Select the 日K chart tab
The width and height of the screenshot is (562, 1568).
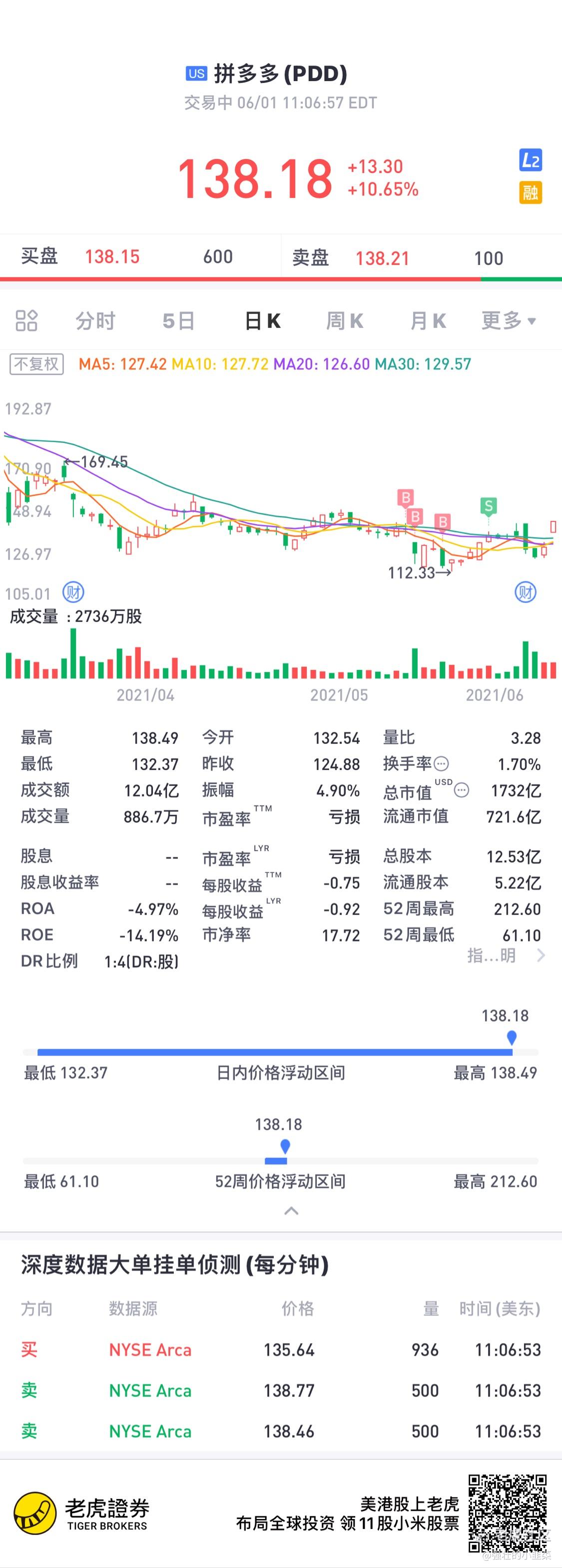262,321
